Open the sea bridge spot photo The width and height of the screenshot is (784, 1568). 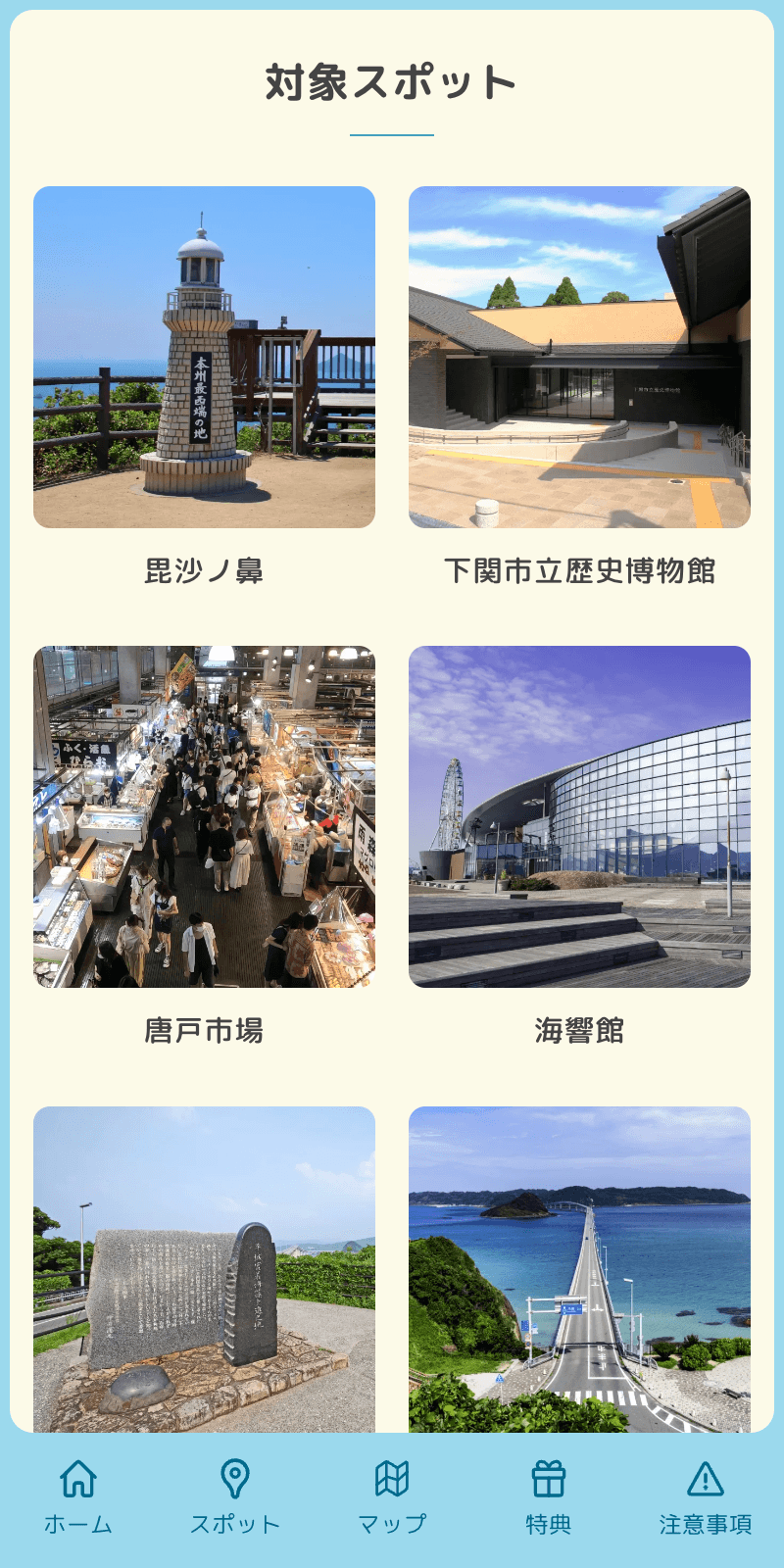point(579,1269)
